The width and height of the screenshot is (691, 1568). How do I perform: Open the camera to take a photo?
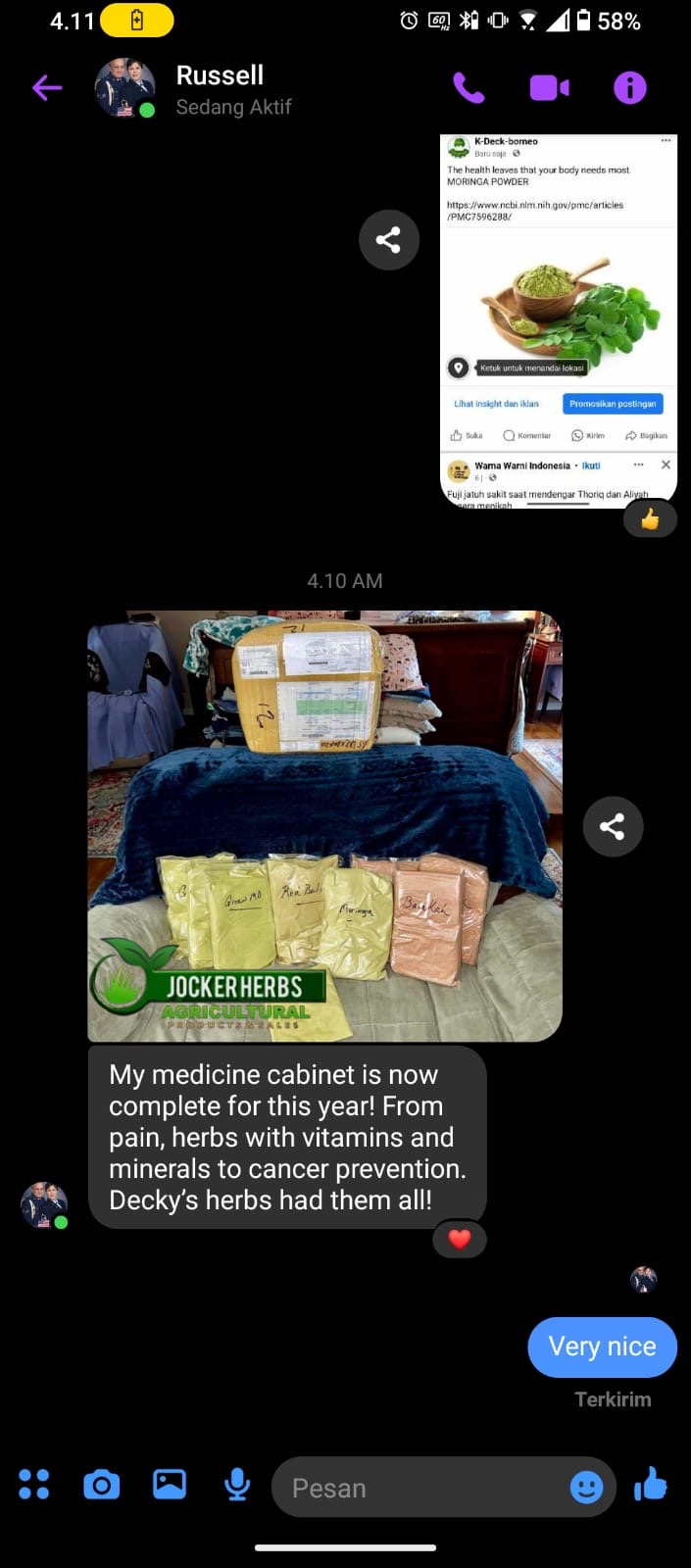[102, 1485]
